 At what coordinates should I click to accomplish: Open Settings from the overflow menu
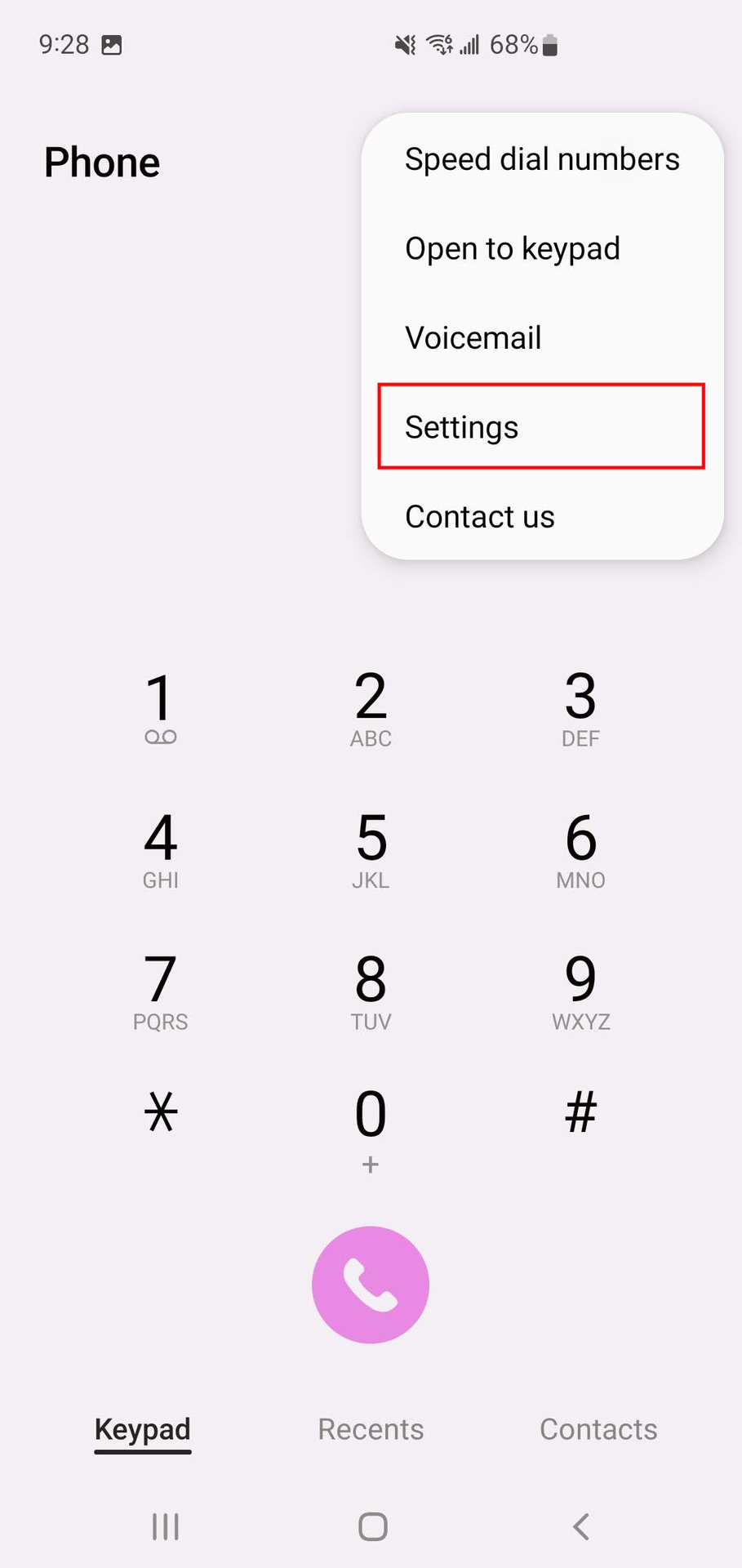coord(542,426)
